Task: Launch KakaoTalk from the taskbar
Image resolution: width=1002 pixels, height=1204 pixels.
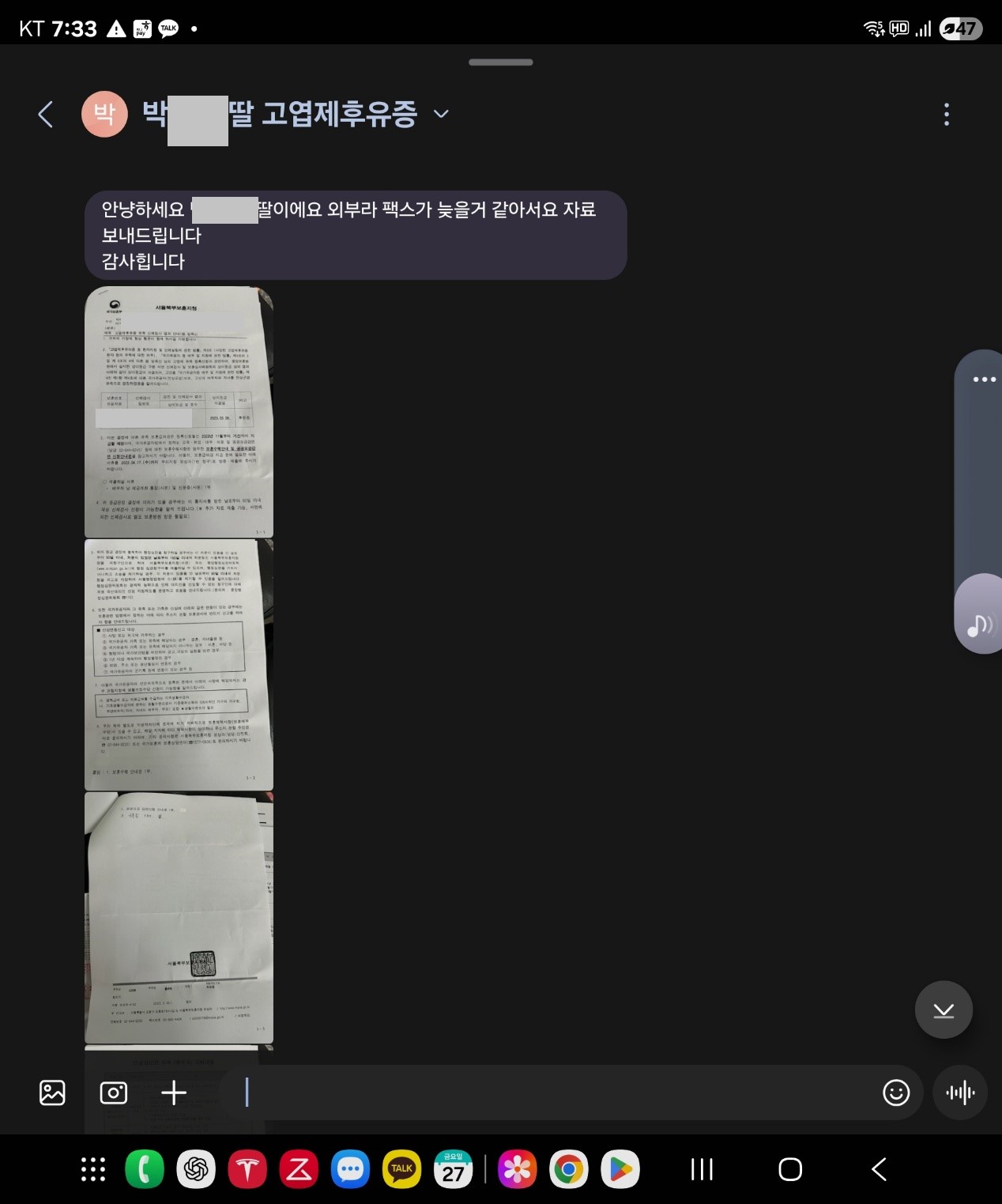Action: point(401,1169)
